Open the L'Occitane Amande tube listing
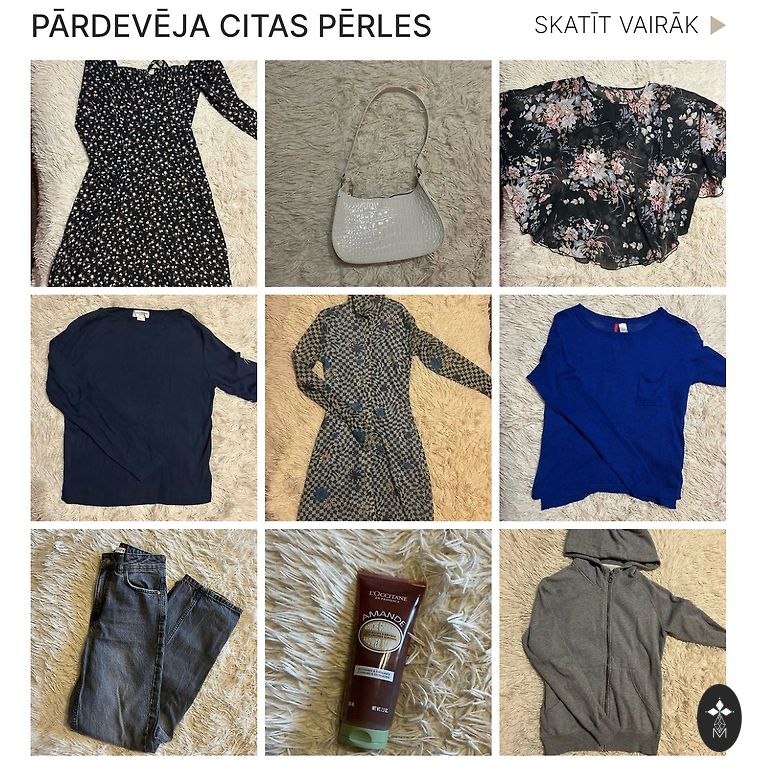The width and height of the screenshot is (758, 768). 378,641
